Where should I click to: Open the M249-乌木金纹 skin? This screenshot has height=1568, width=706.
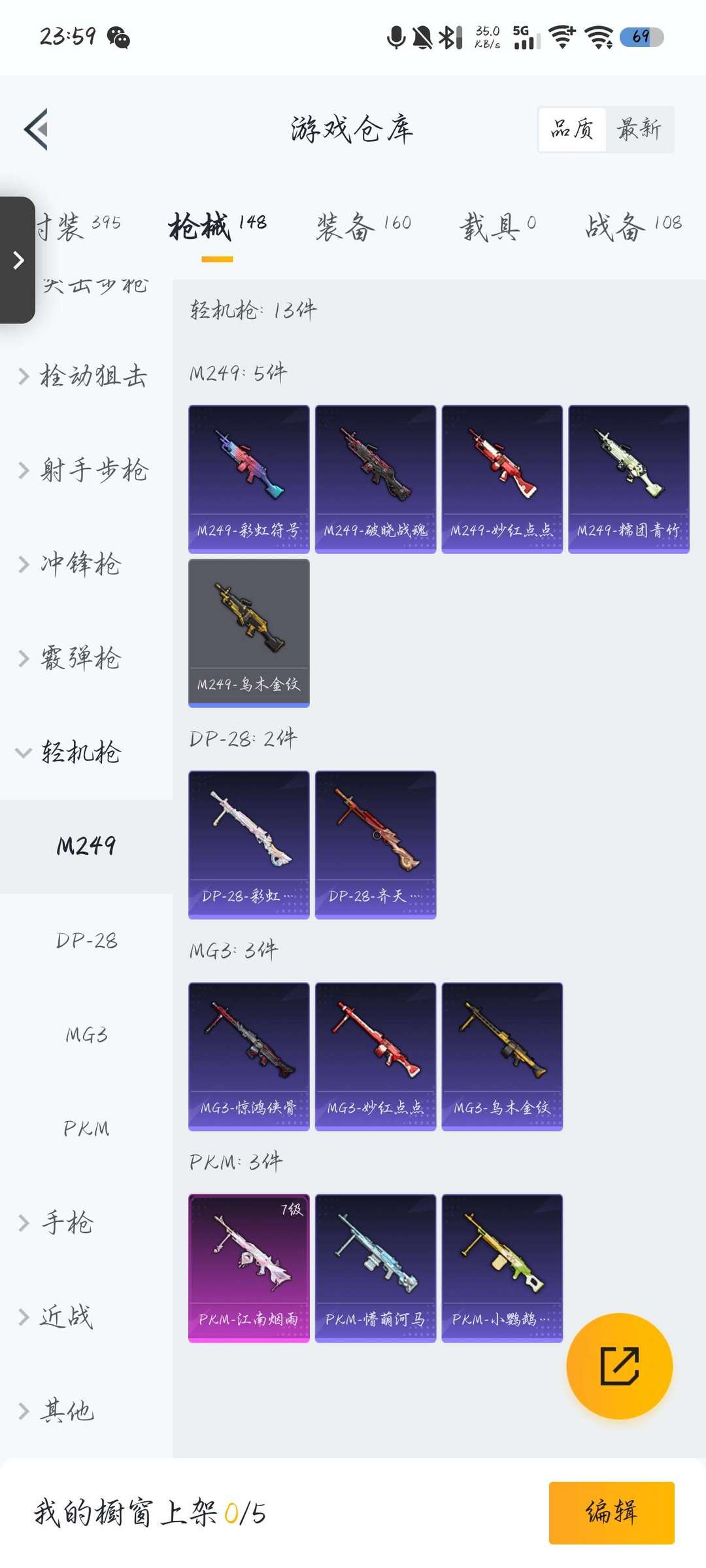pos(249,633)
